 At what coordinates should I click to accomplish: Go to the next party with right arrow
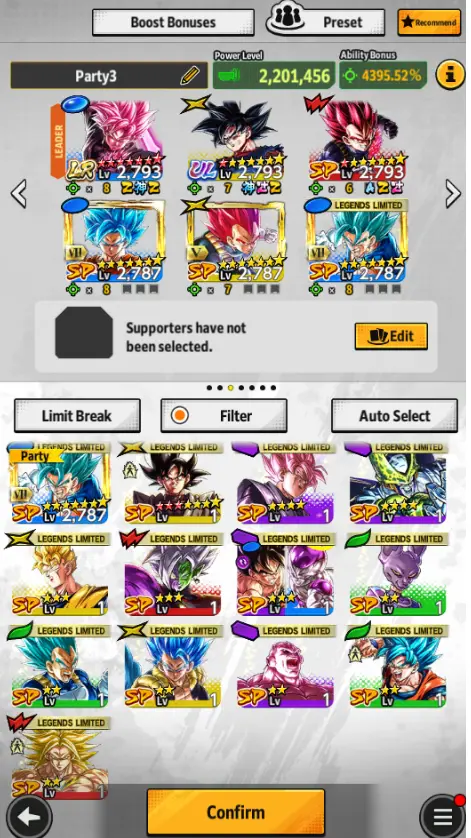tap(453, 193)
